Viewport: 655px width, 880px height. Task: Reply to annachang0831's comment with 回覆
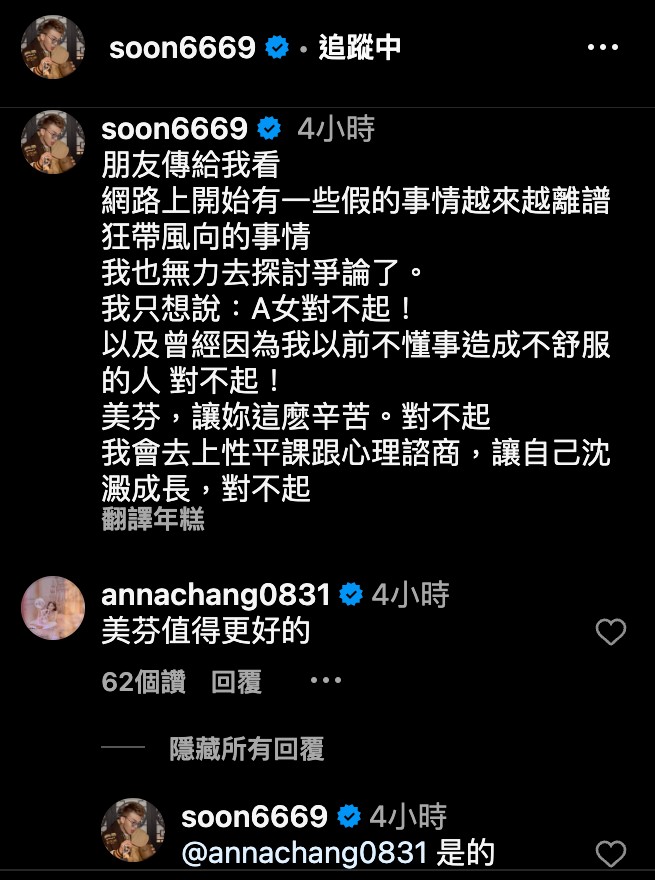[x=237, y=682]
